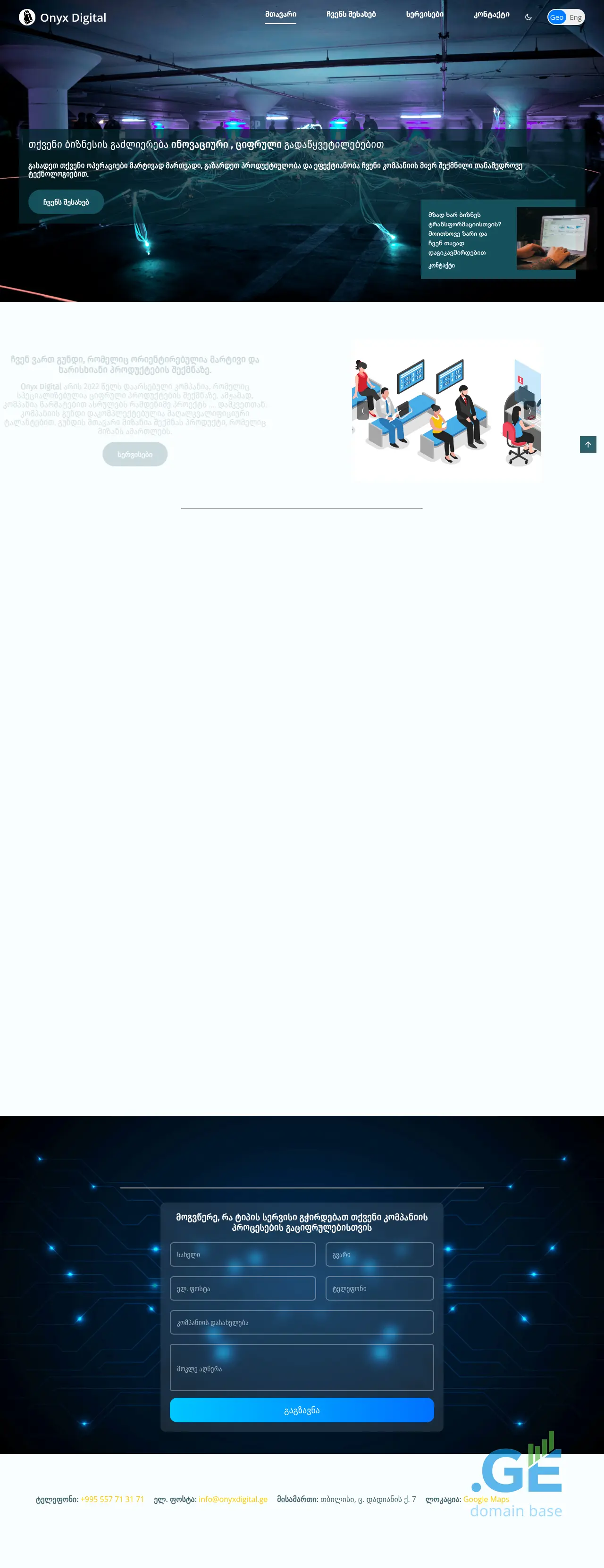The height and width of the screenshot is (1568, 604).
Task: Open the სერვისები menu item
Action: (424, 15)
